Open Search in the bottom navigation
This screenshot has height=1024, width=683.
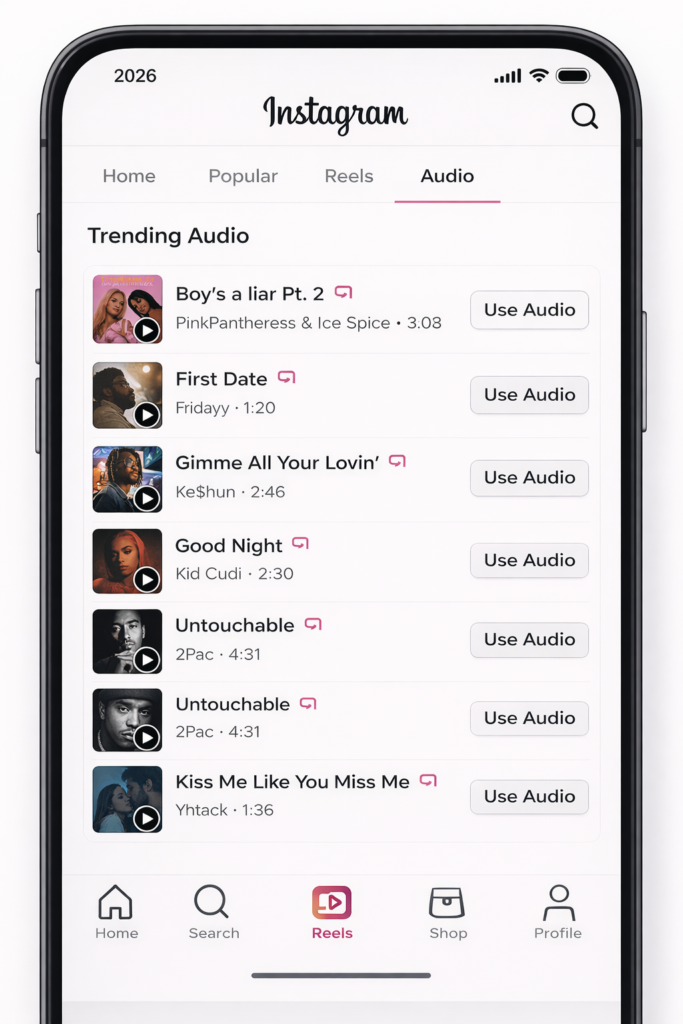pyautogui.click(x=213, y=912)
